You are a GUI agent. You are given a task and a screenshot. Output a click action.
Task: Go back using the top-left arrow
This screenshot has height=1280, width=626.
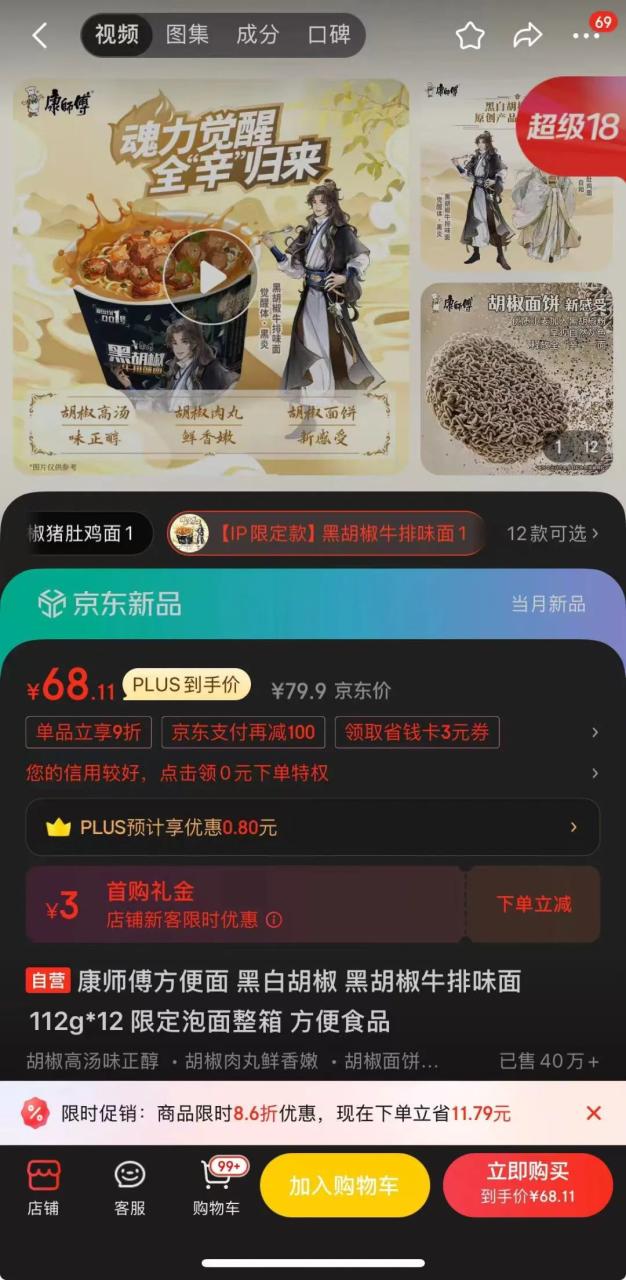[39, 36]
